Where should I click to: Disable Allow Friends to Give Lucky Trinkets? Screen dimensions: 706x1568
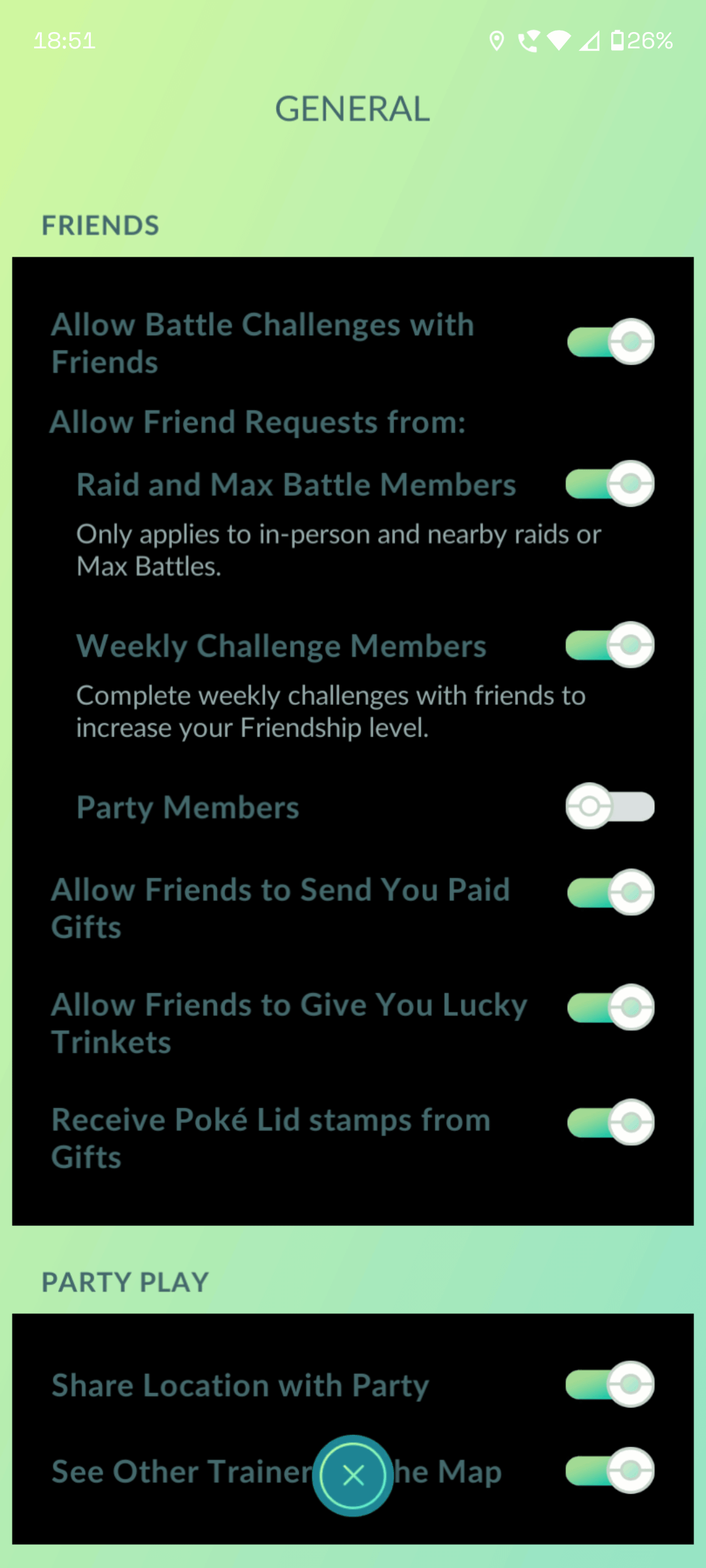[x=611, y=1007]
